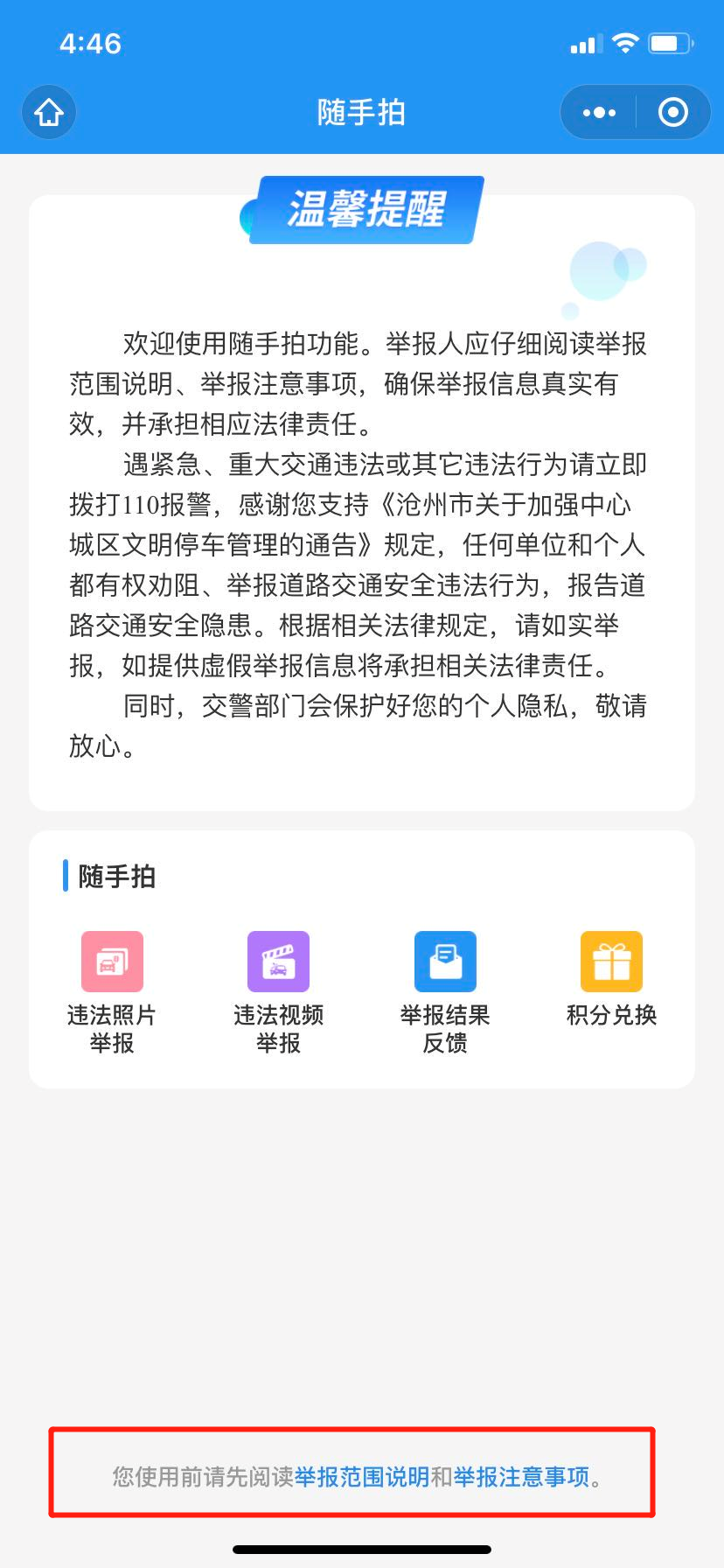Go to the mini program home
This screenshot has height=1568, width=724.
[x=49, y=112]
